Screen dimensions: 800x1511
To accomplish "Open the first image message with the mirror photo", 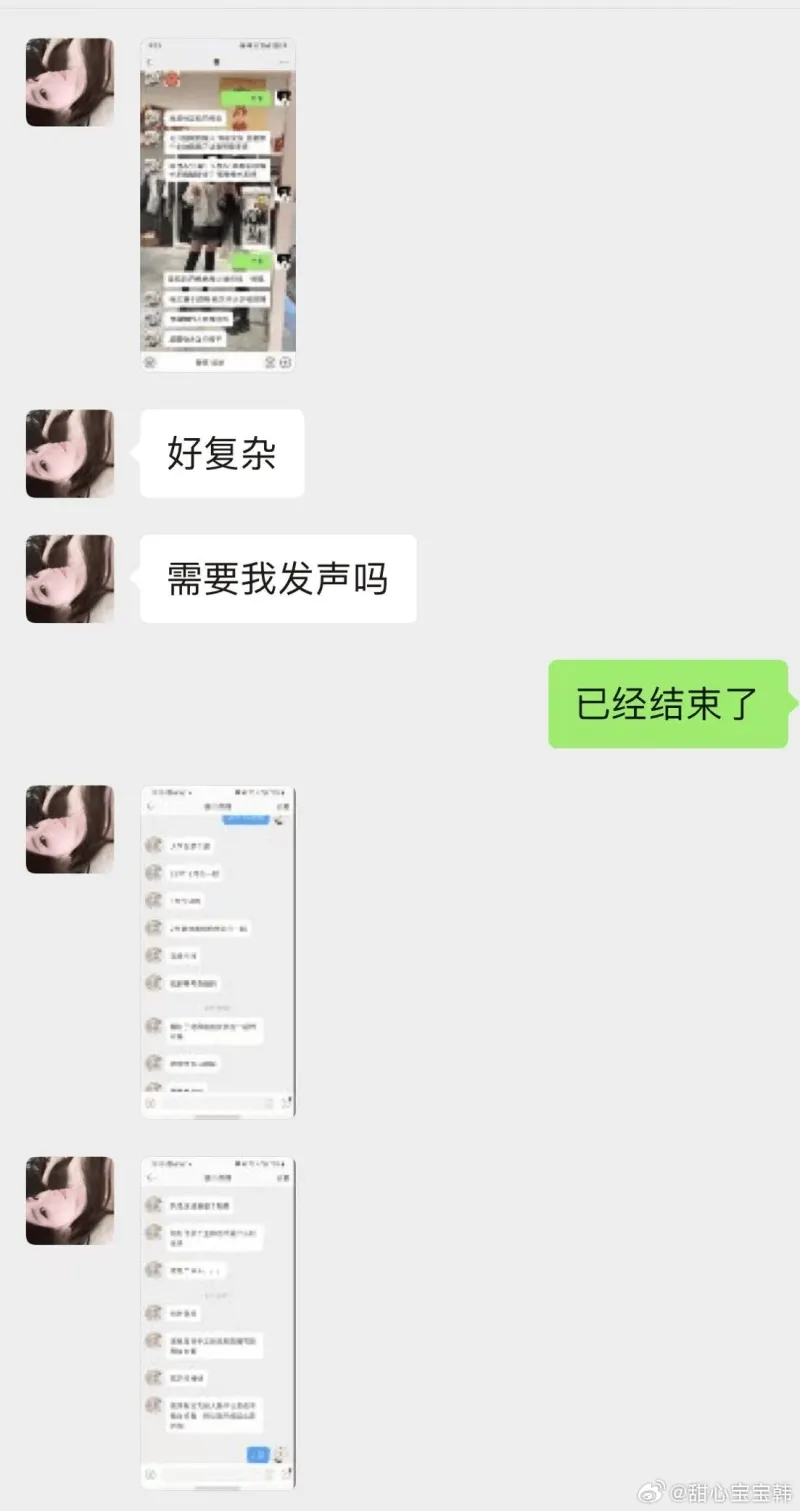I will (x=217, y=205).
